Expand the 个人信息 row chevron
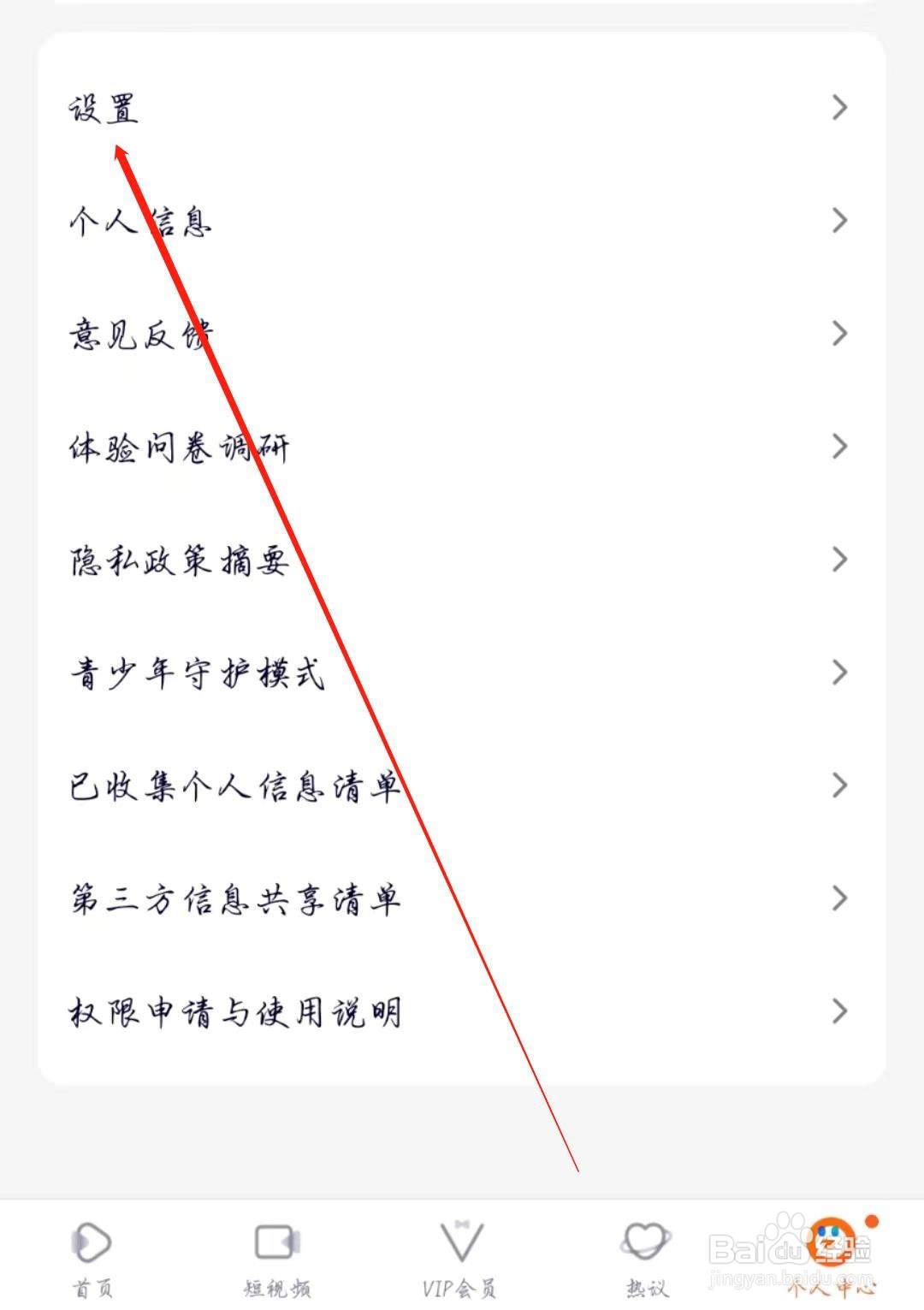Image resolution: width=924 pixels, height=1310 pixels. click(x=839, y=222)
